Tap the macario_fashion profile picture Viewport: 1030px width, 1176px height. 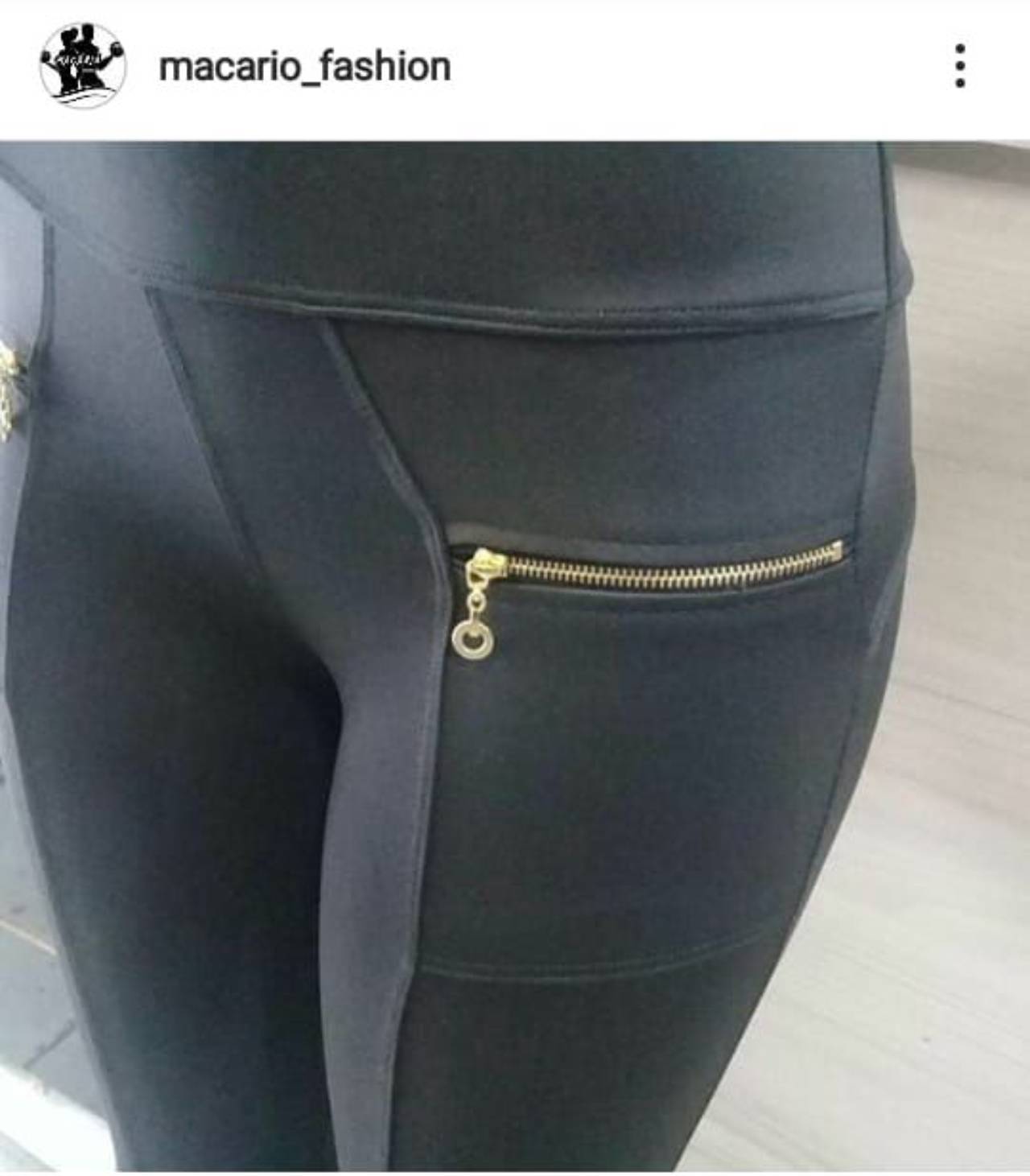point(83,66)
